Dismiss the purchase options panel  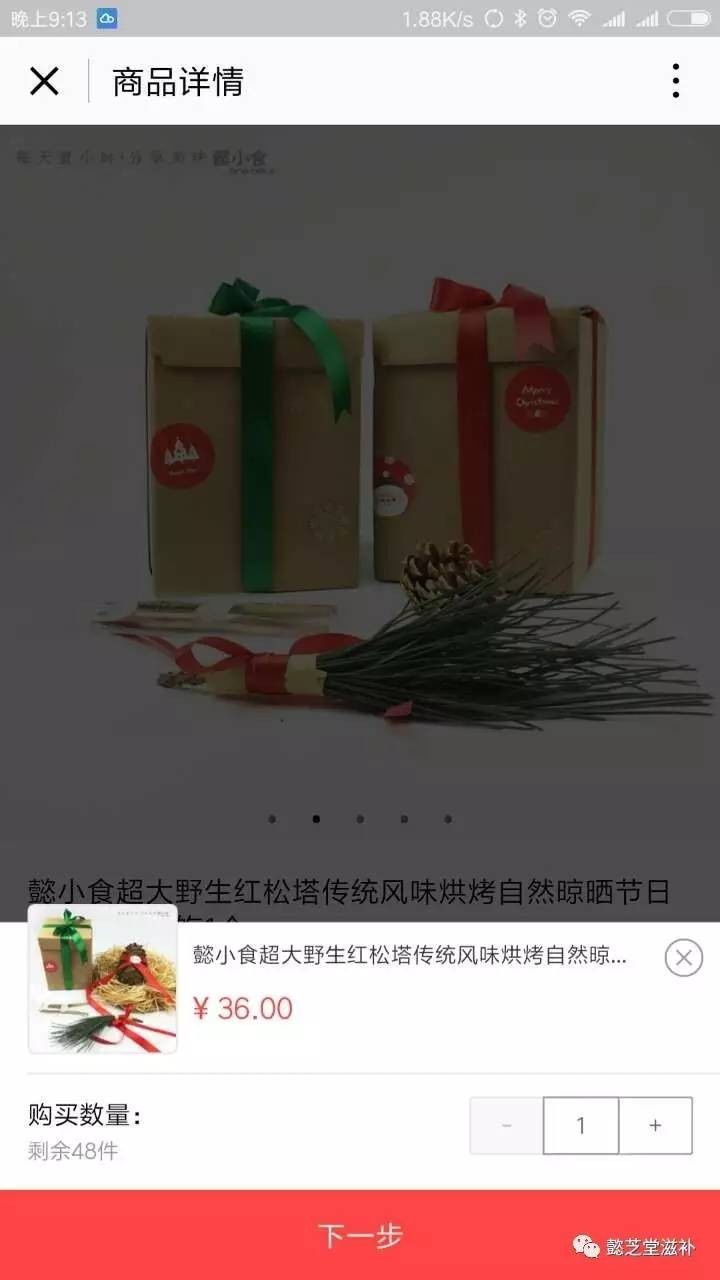pos(683,958)
